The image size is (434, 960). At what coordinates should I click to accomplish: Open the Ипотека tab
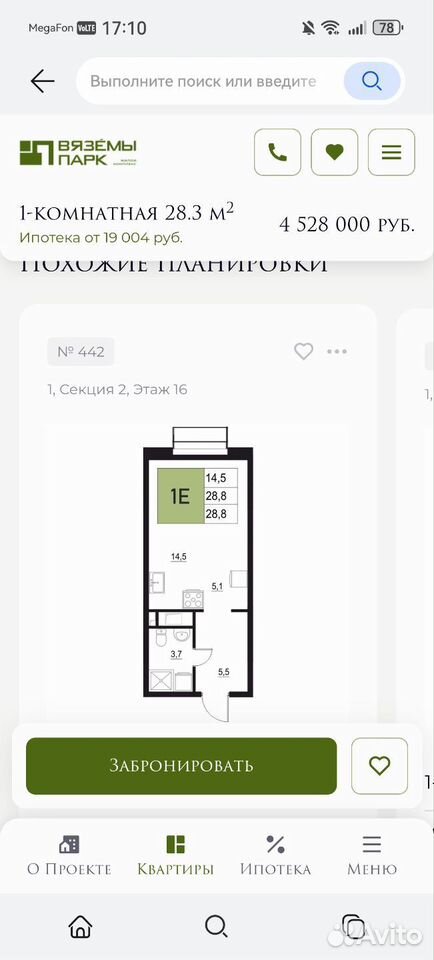(x=275, y=856)
